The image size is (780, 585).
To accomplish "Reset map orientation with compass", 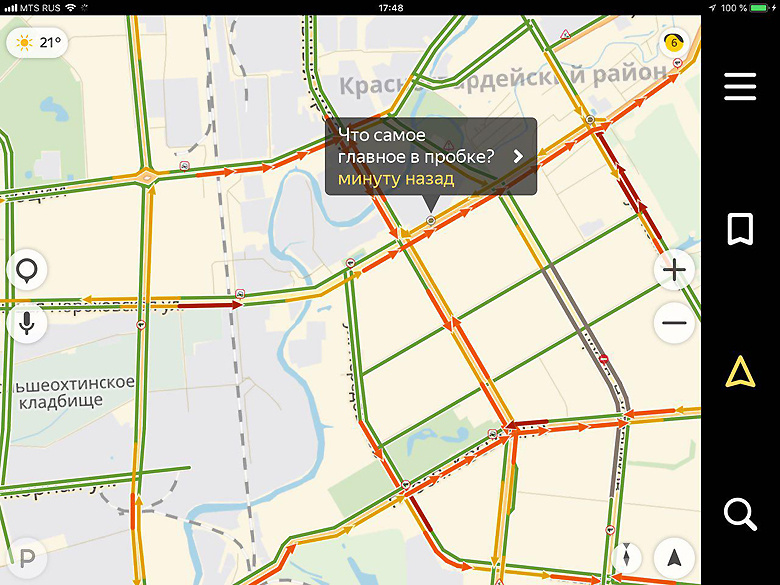I will tap(627, 558).
